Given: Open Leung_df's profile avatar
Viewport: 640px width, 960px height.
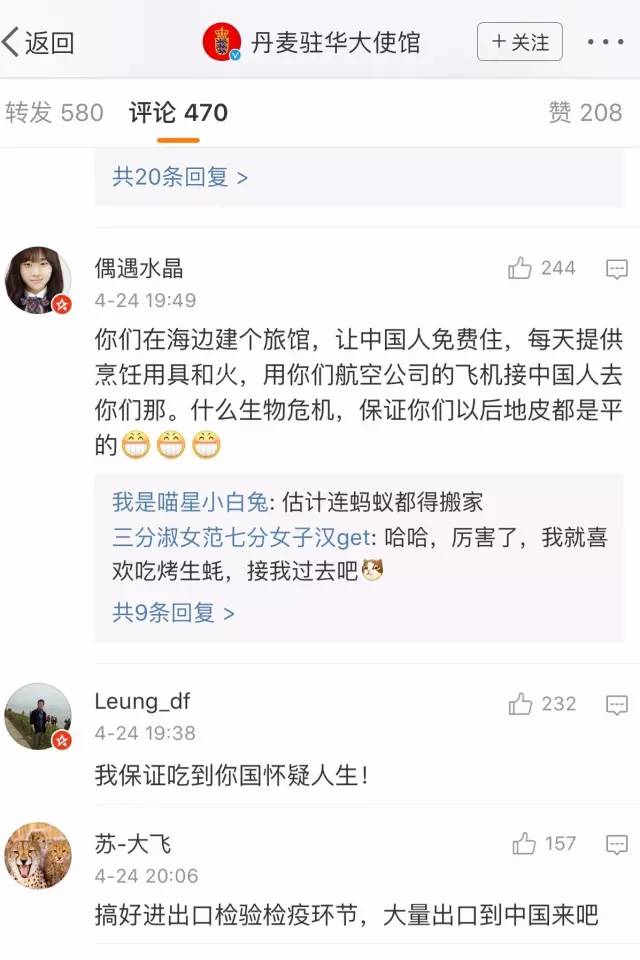Looking at the screenshot, I should point(38,716).
